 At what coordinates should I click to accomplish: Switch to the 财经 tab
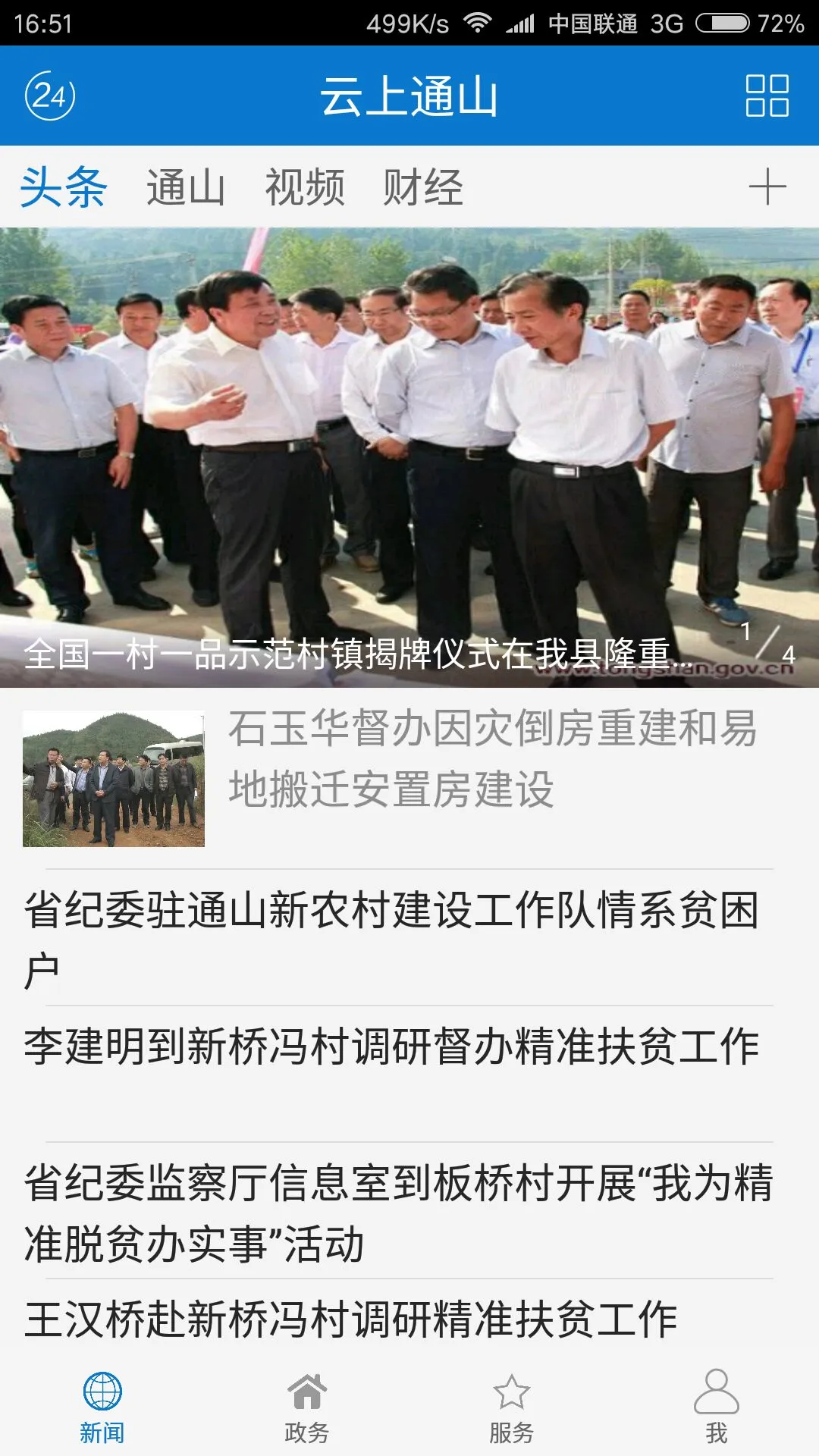pos(422,187)
